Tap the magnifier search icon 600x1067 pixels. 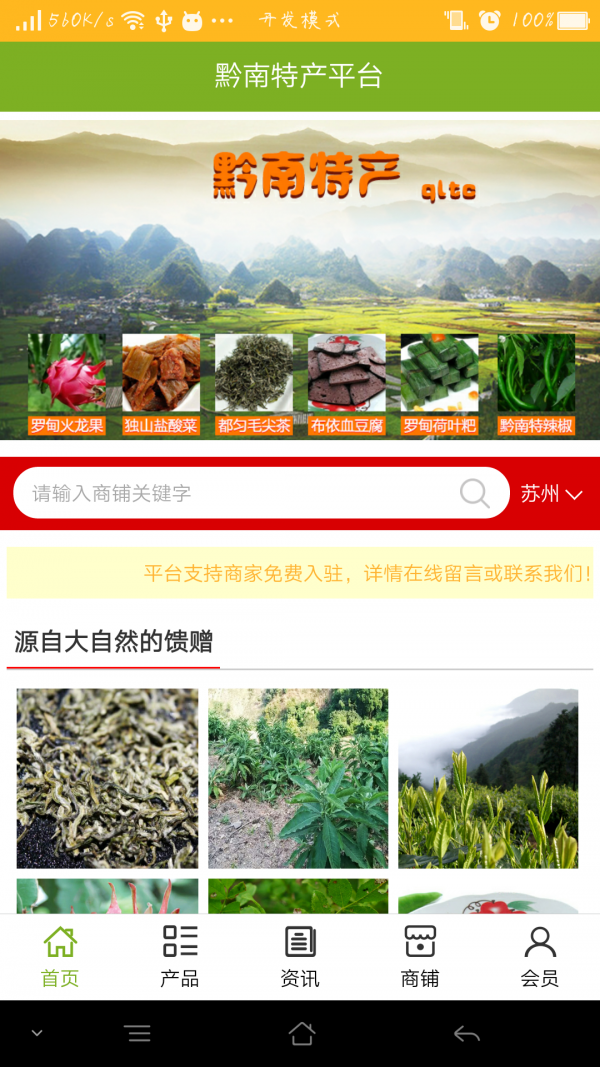(474, 493)
